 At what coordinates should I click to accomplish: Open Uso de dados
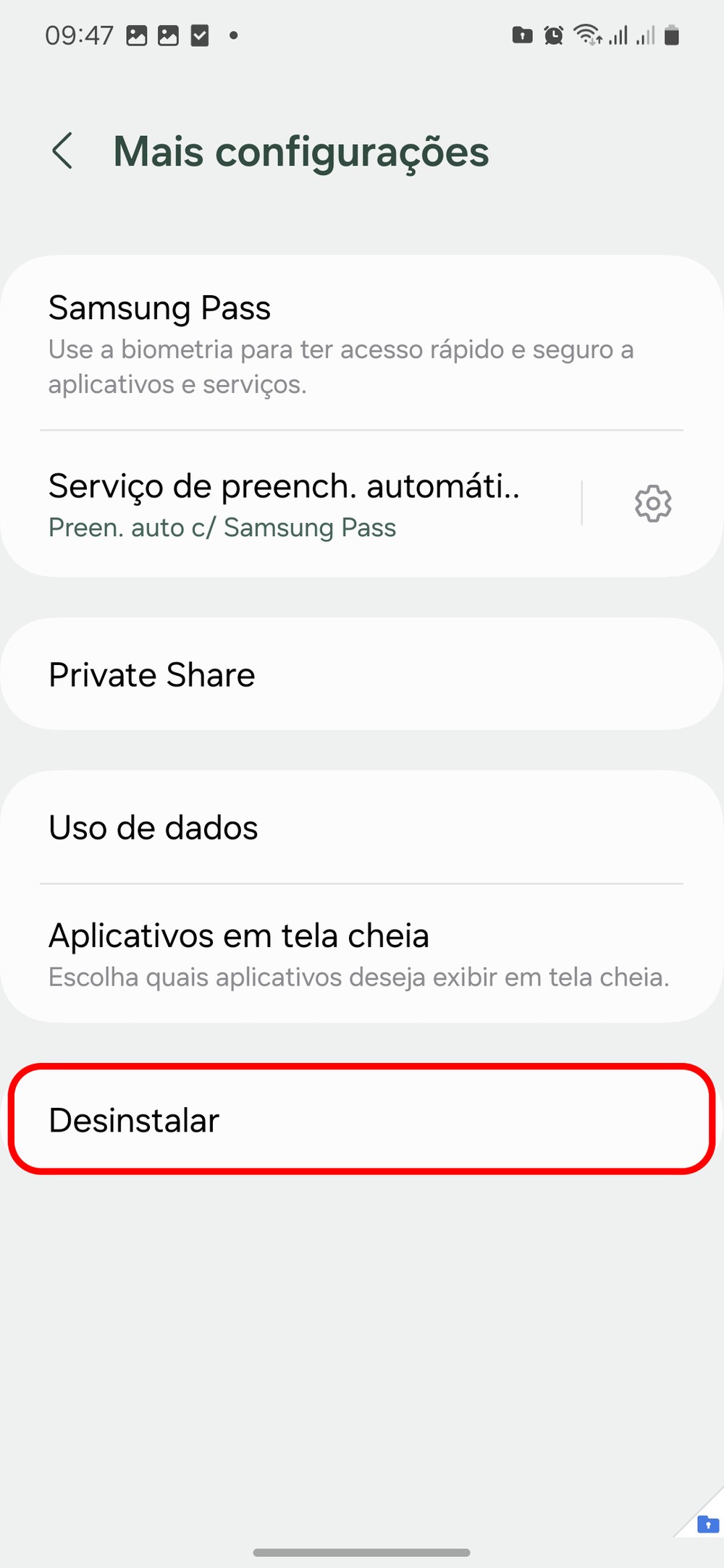click(x=362, y=827)
